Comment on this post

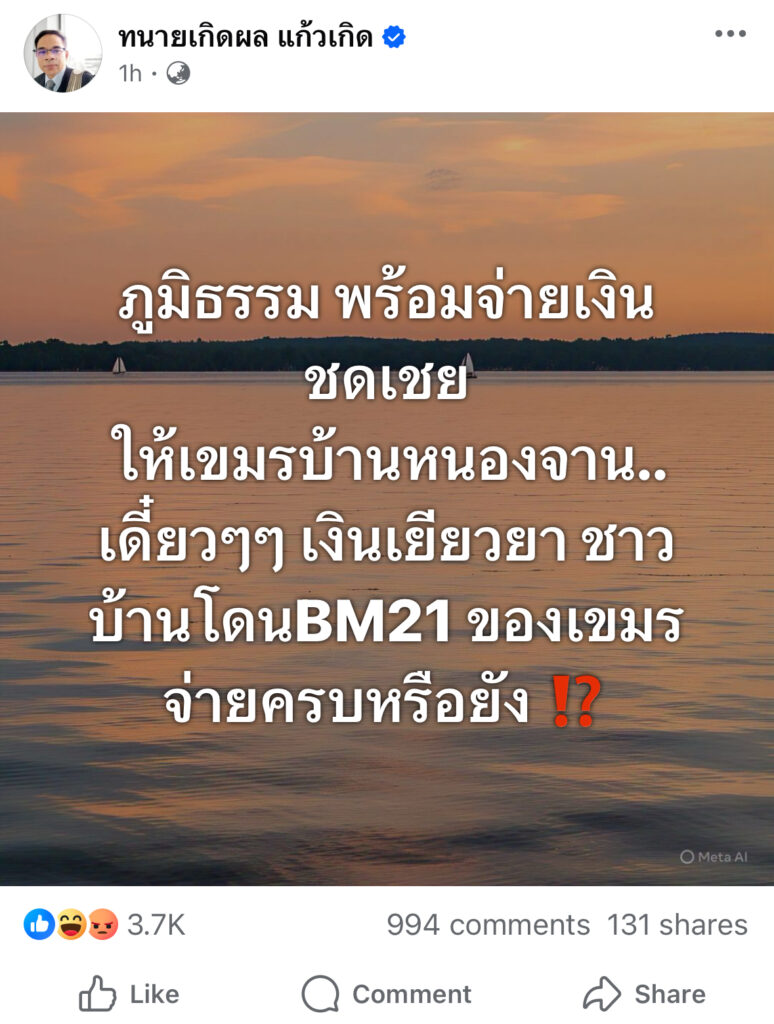point(386,994)
